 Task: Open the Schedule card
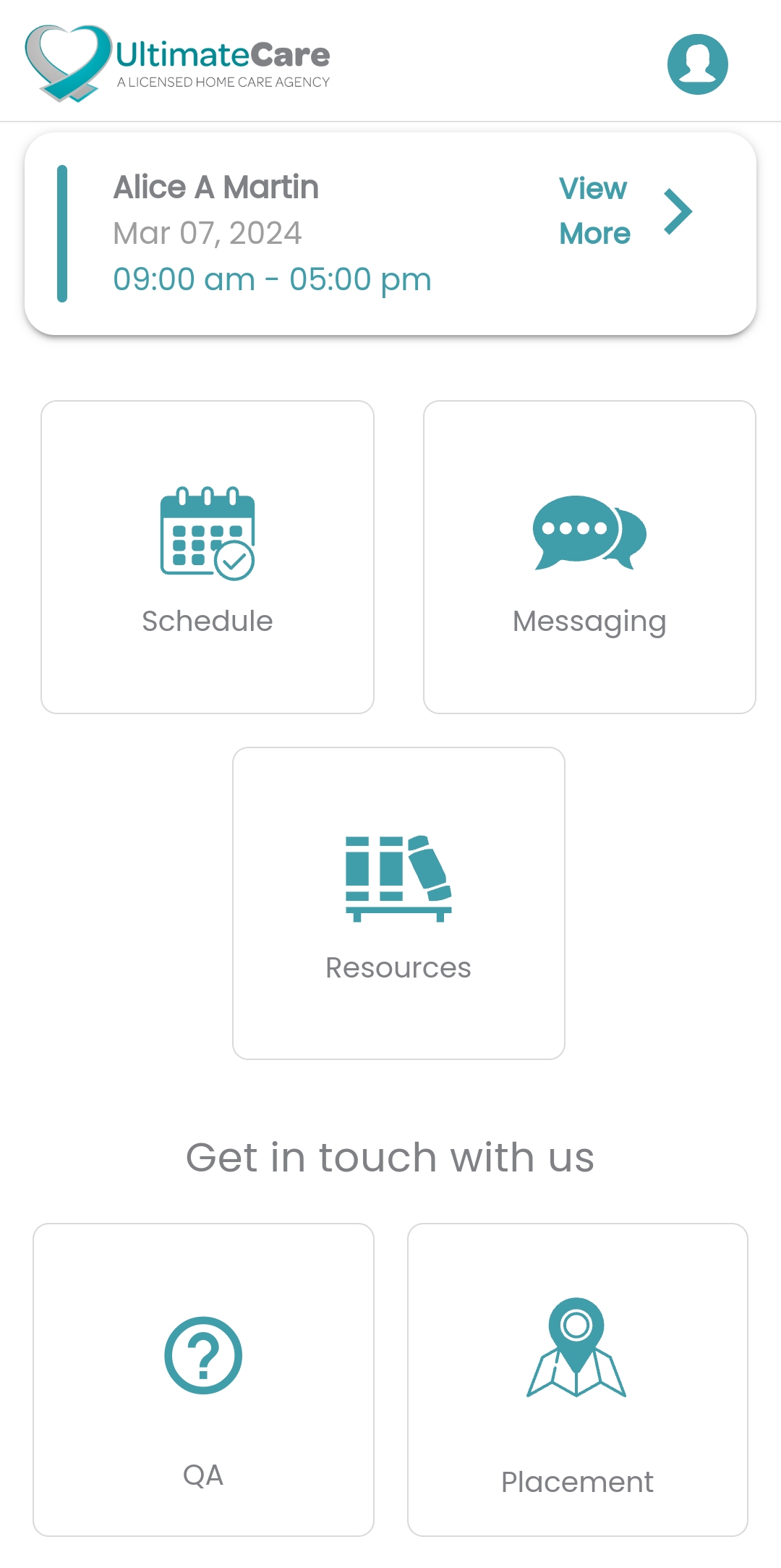208,557
